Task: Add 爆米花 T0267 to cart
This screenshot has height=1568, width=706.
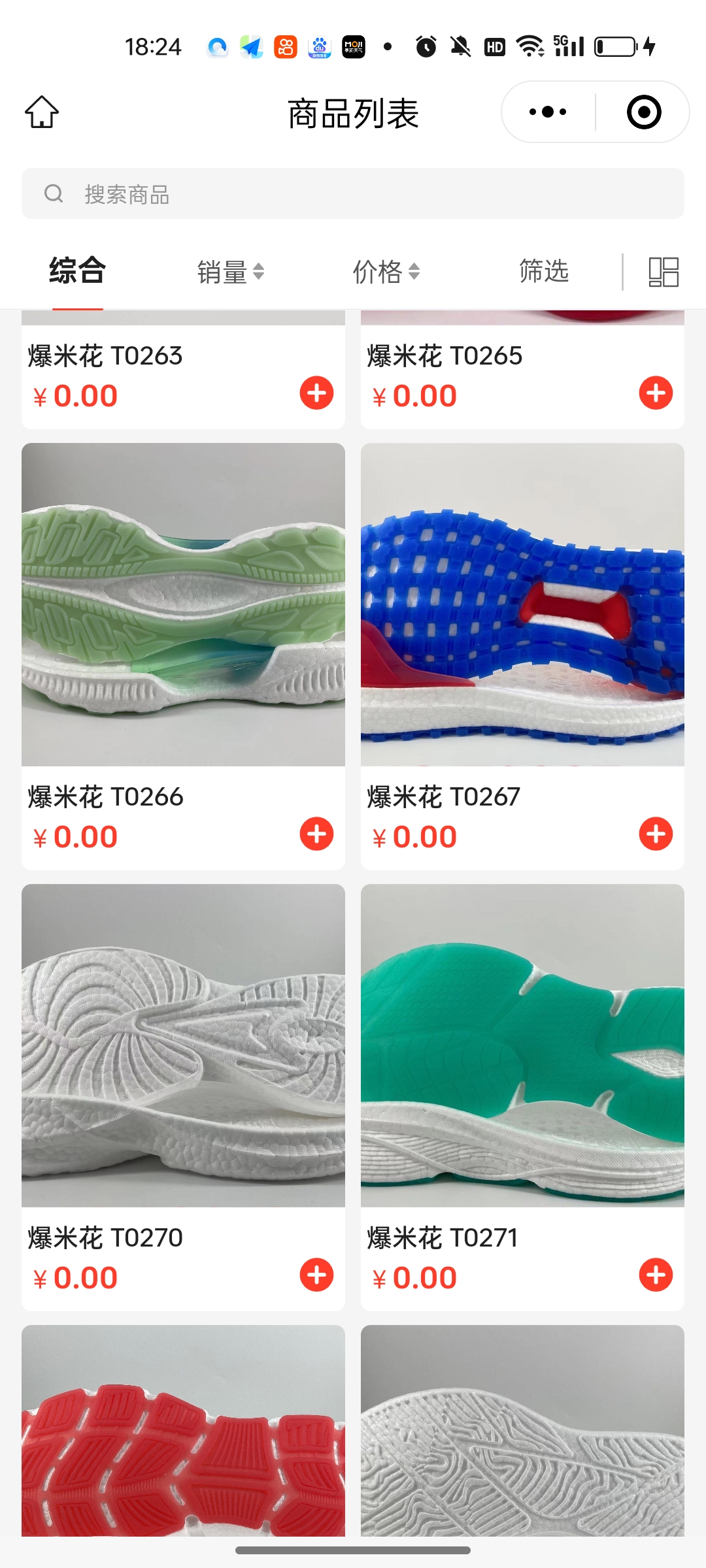Action: 656,834
